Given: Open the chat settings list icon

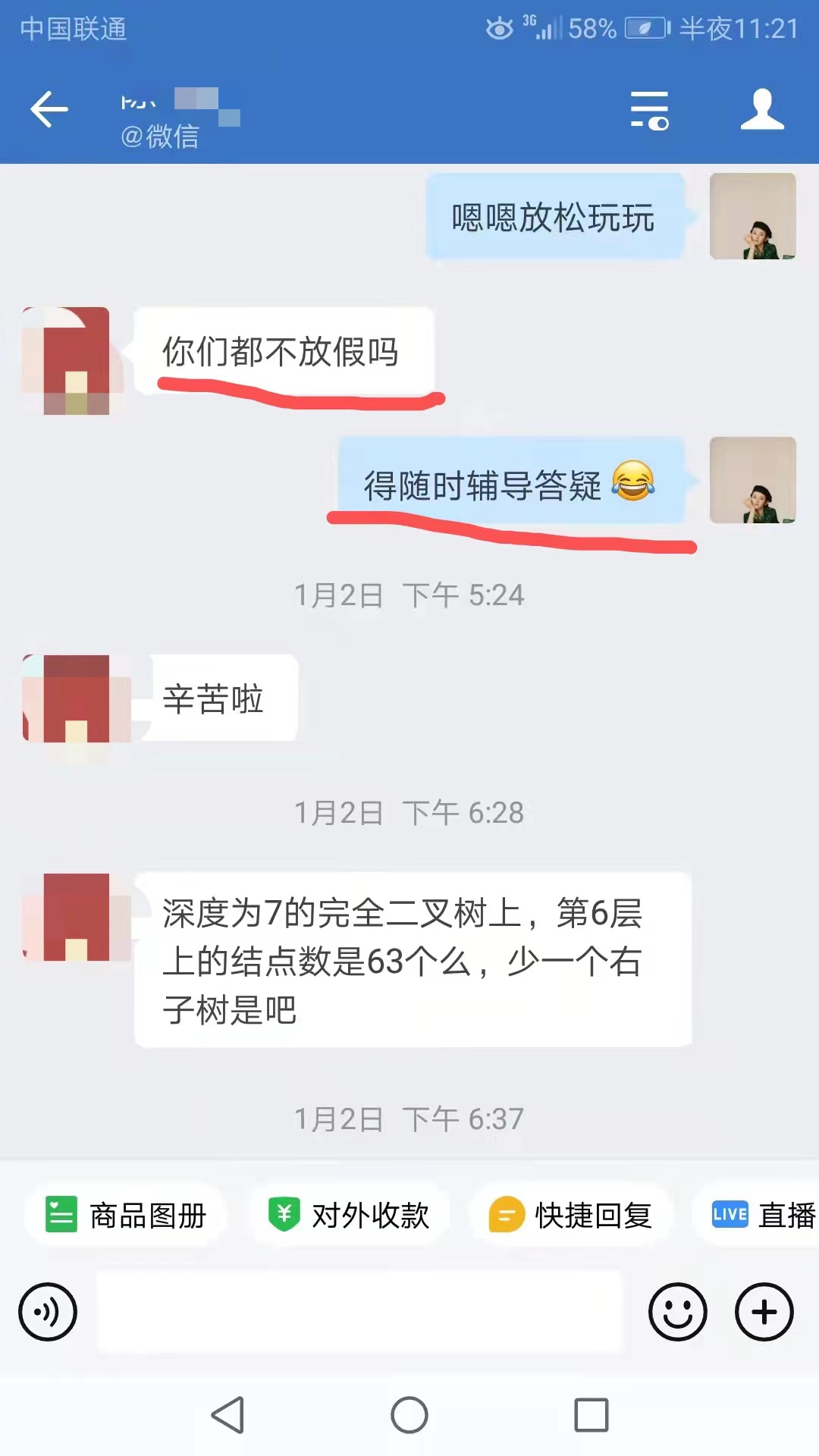Looking at the screenshot, I should (x=649, y=111).
